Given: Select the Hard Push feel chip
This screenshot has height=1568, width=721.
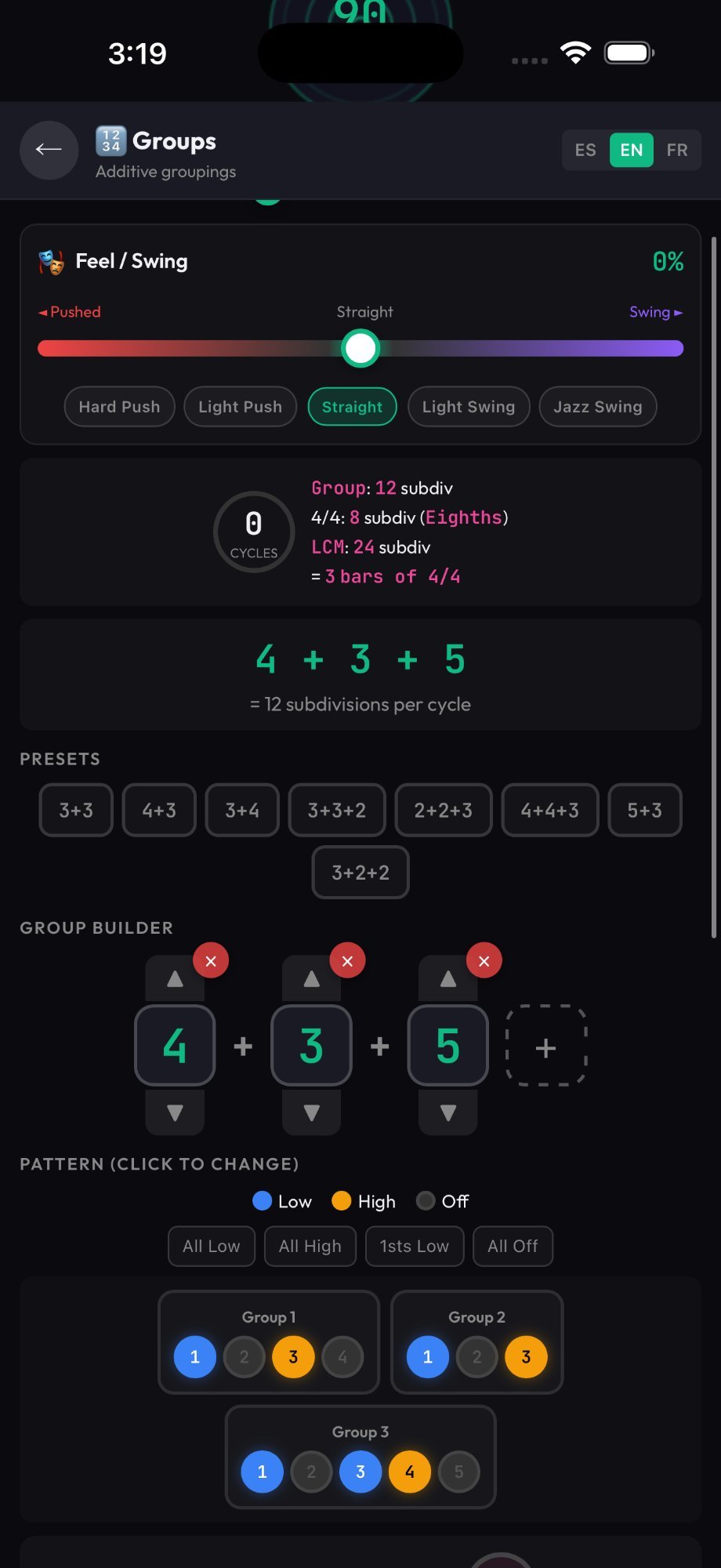Looking at the screenshot, I should pyautogui.click(x=119, y=407).
